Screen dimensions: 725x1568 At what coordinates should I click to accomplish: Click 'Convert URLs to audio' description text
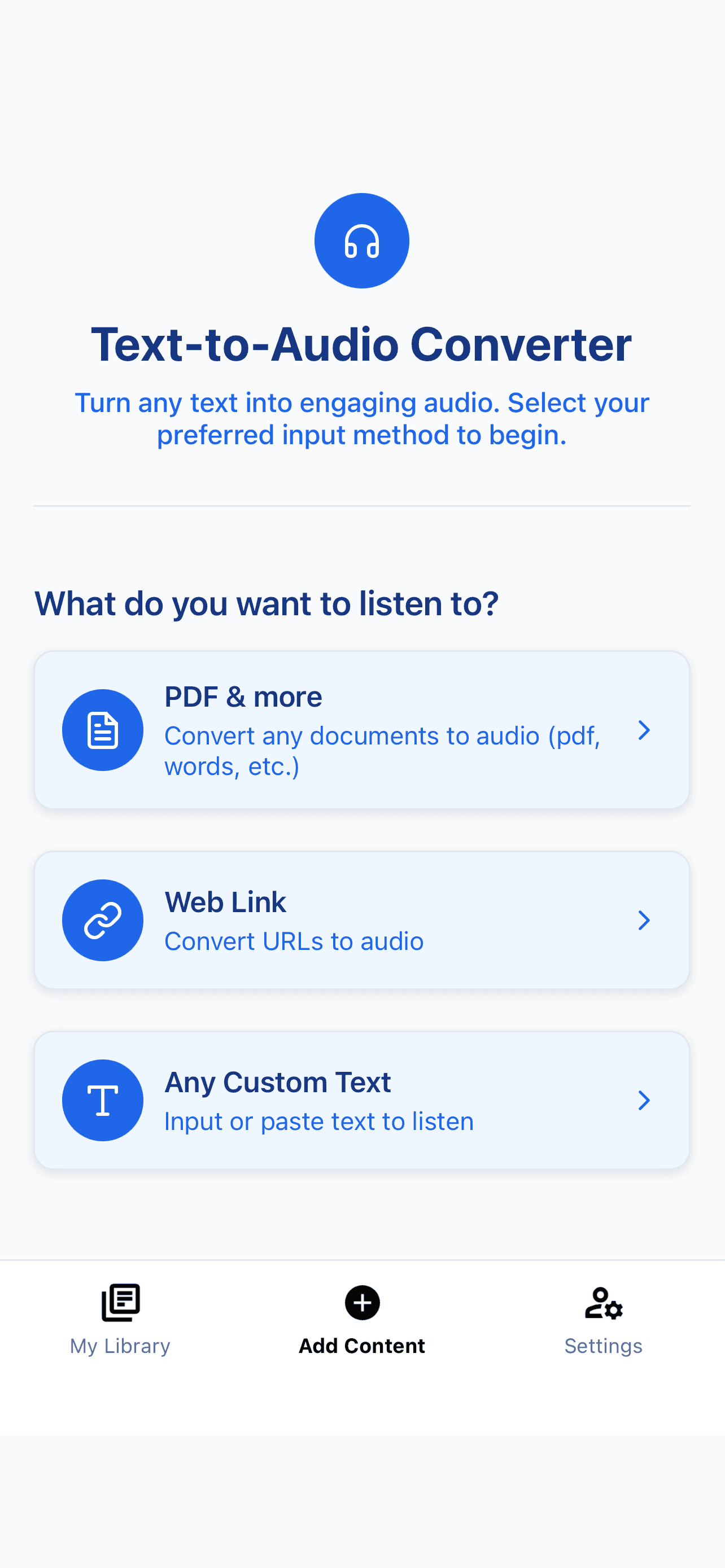(x=294, y=940)
